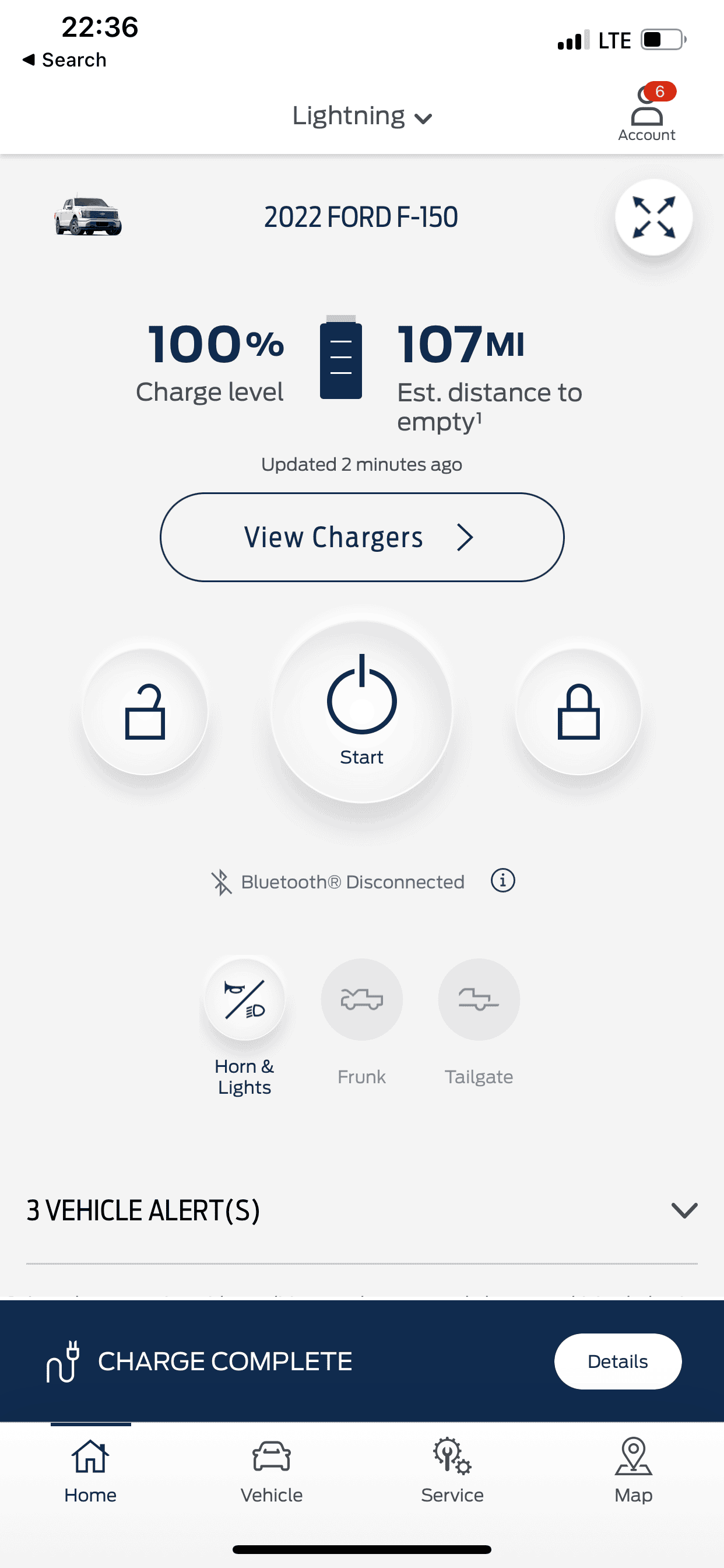Remote start the vehicle

361,710
